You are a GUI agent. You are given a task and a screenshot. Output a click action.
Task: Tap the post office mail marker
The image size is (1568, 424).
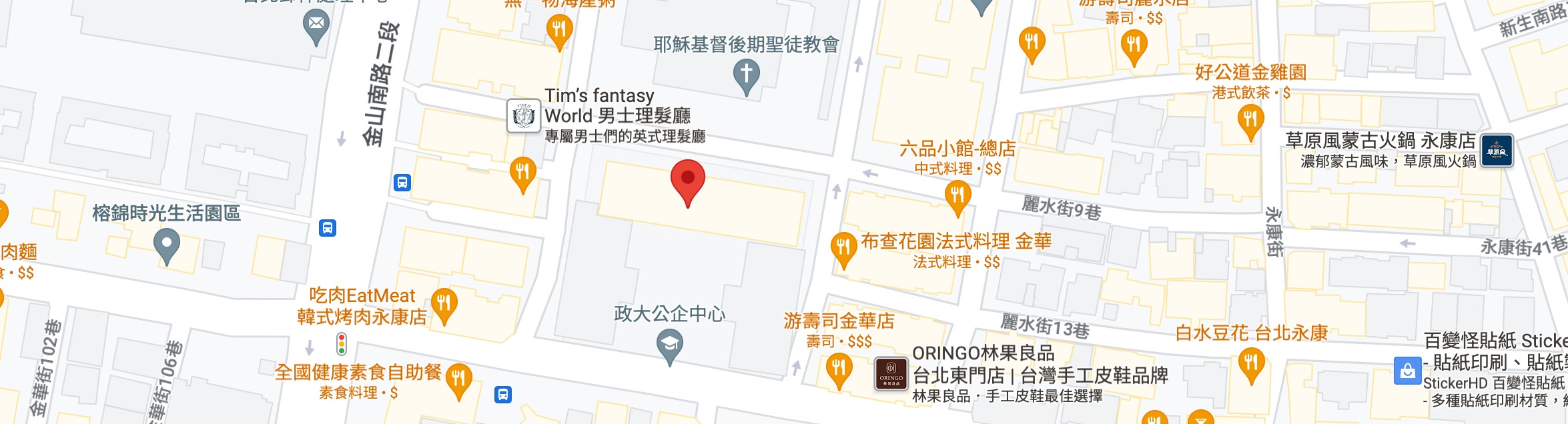316,25
